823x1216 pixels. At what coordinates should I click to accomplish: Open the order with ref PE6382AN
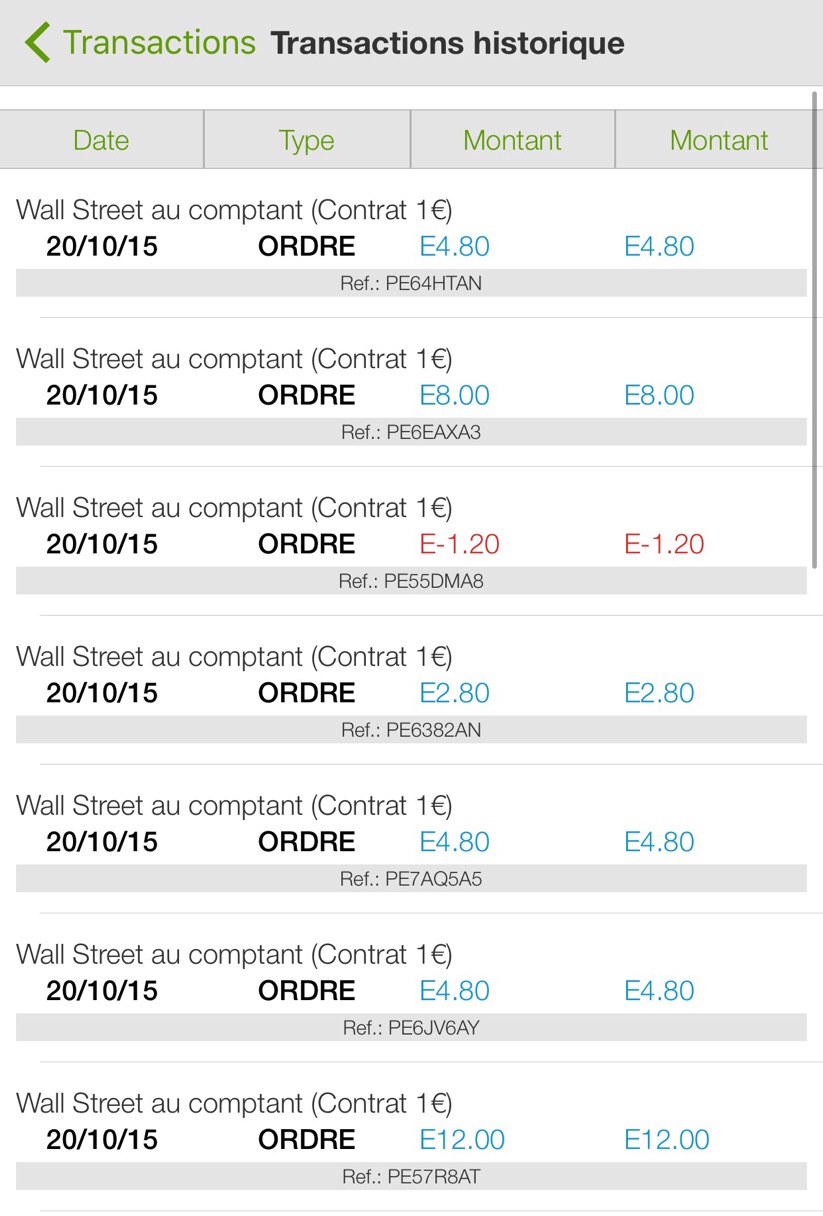[x=411, y=694]
